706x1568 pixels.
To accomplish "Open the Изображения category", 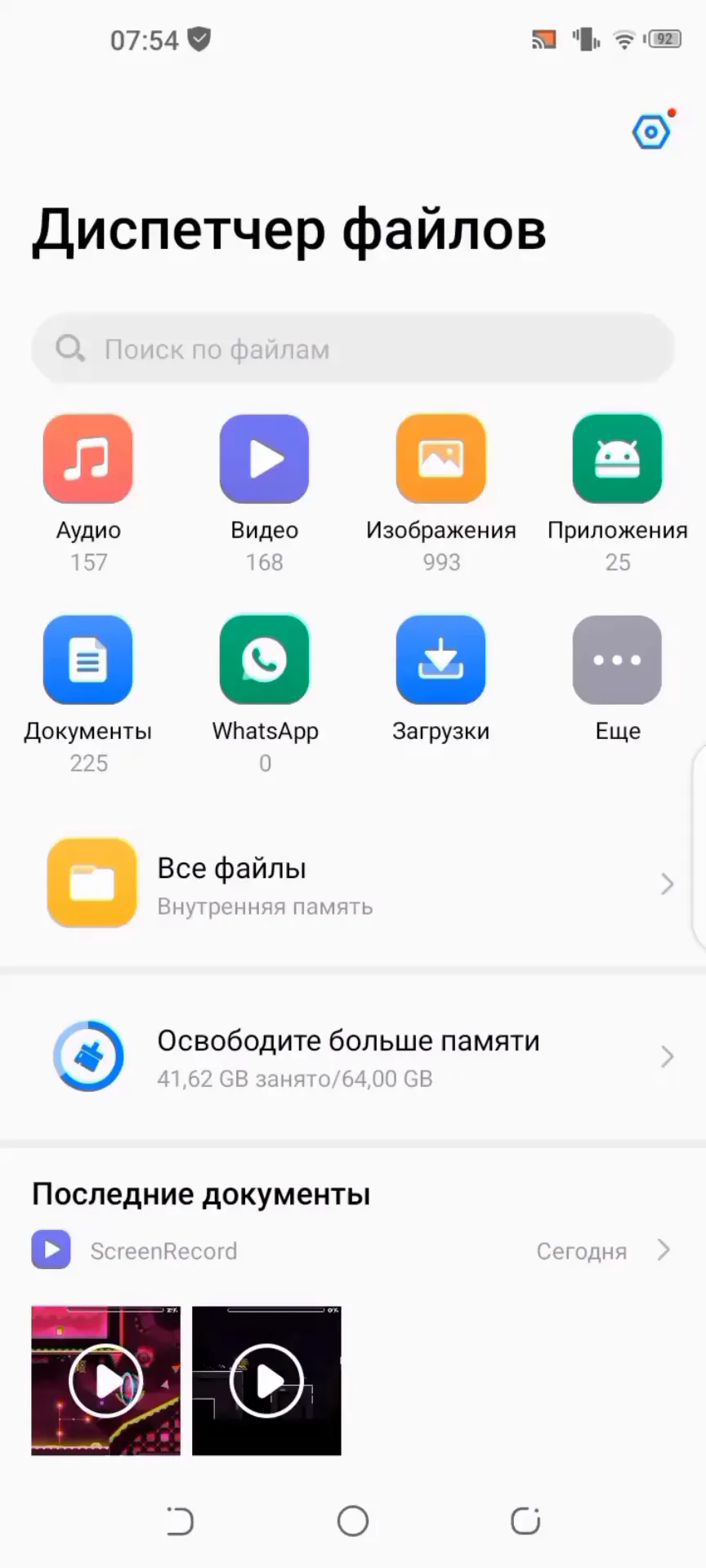I will pyautogui.click(x=440, y=459).
